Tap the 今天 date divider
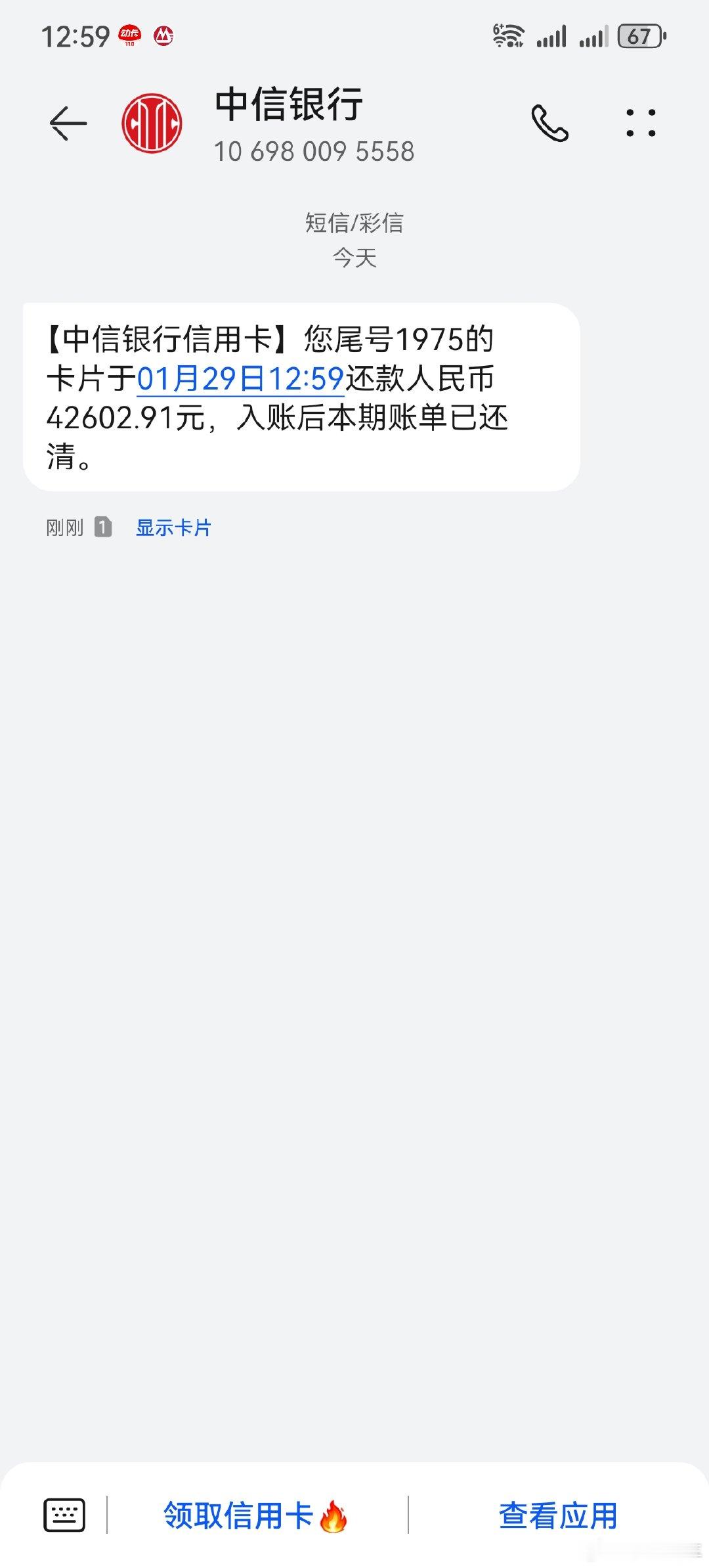The height and width of the screenshot is (1568, 709). coord(354,258)
